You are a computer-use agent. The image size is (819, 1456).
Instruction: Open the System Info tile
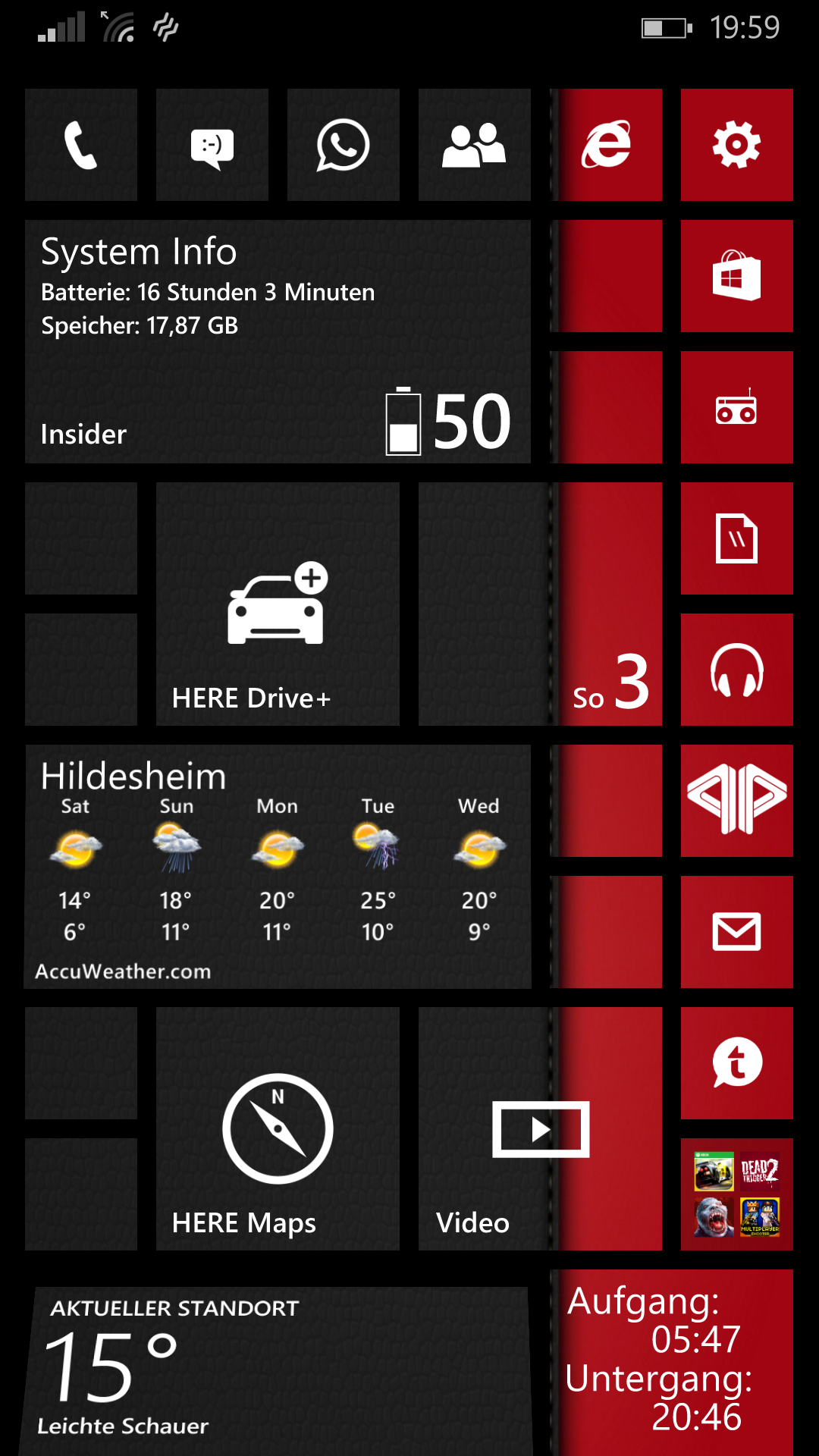(x=278, y=341)
